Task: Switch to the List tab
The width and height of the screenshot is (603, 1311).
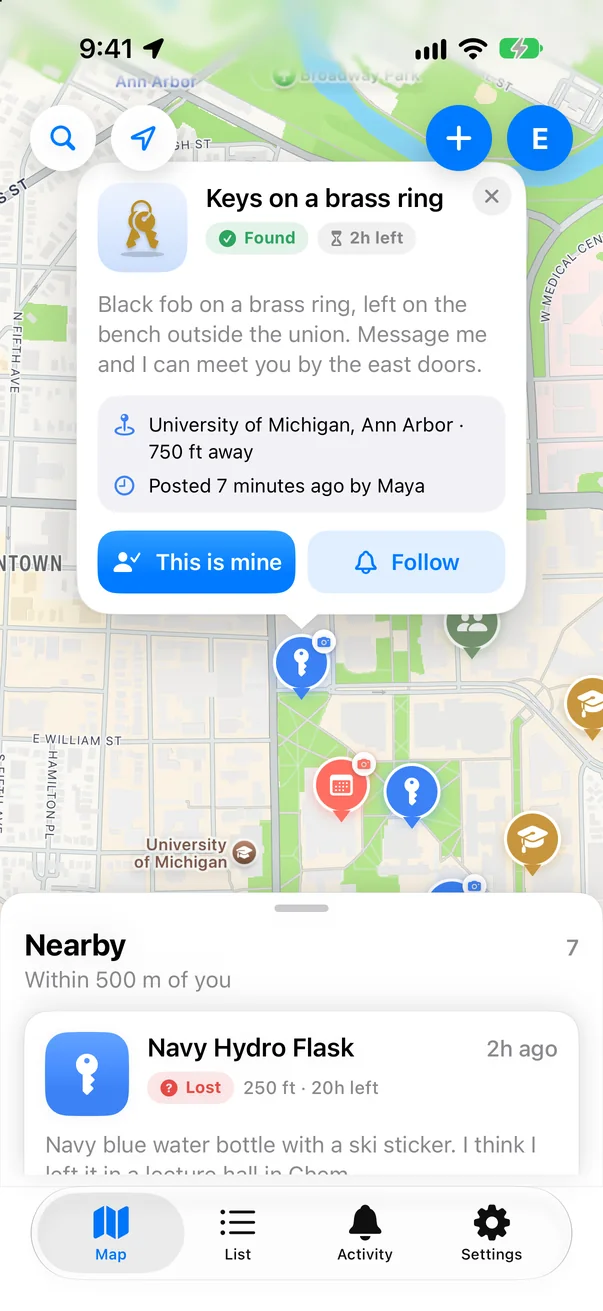Action: point(238,1234)
